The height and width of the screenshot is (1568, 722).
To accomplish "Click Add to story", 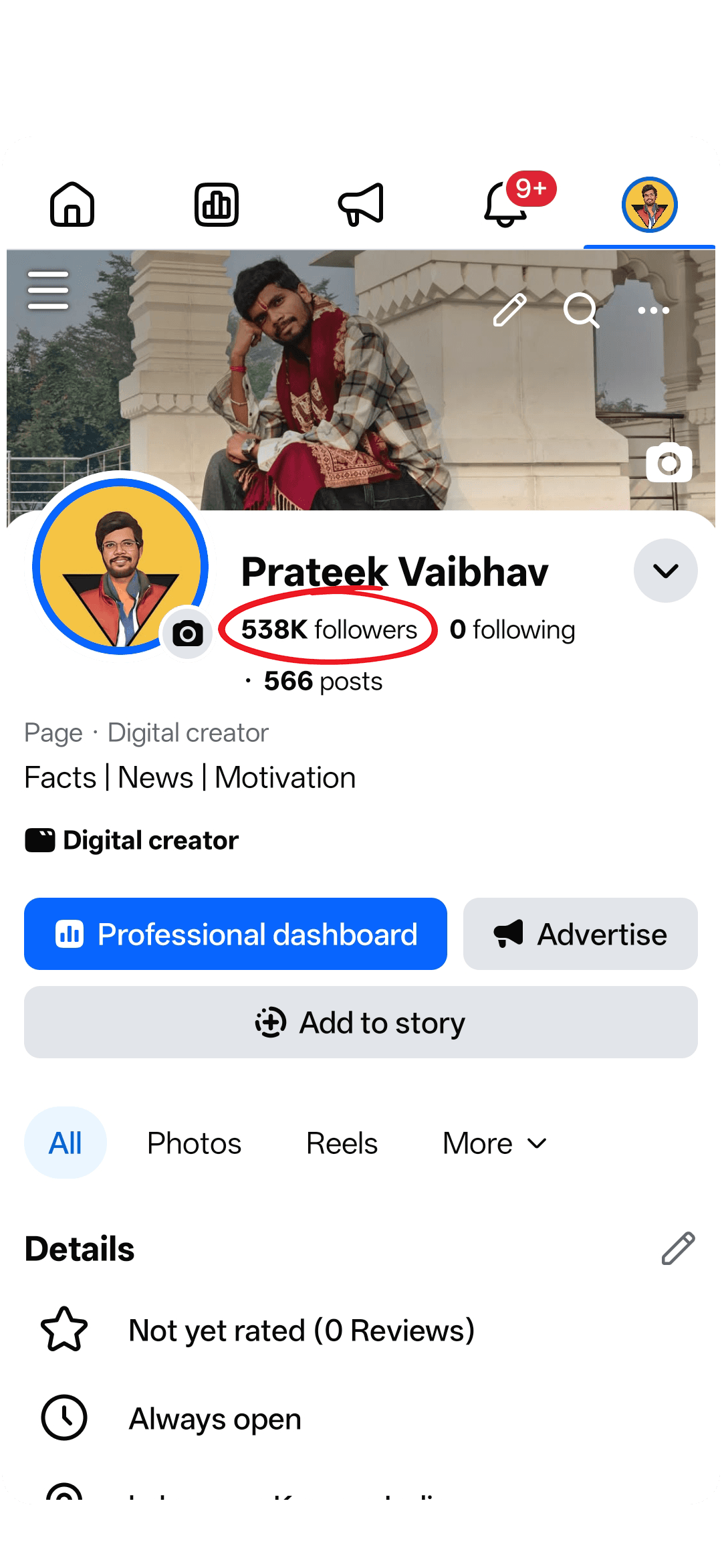I will pos(361,1022).
